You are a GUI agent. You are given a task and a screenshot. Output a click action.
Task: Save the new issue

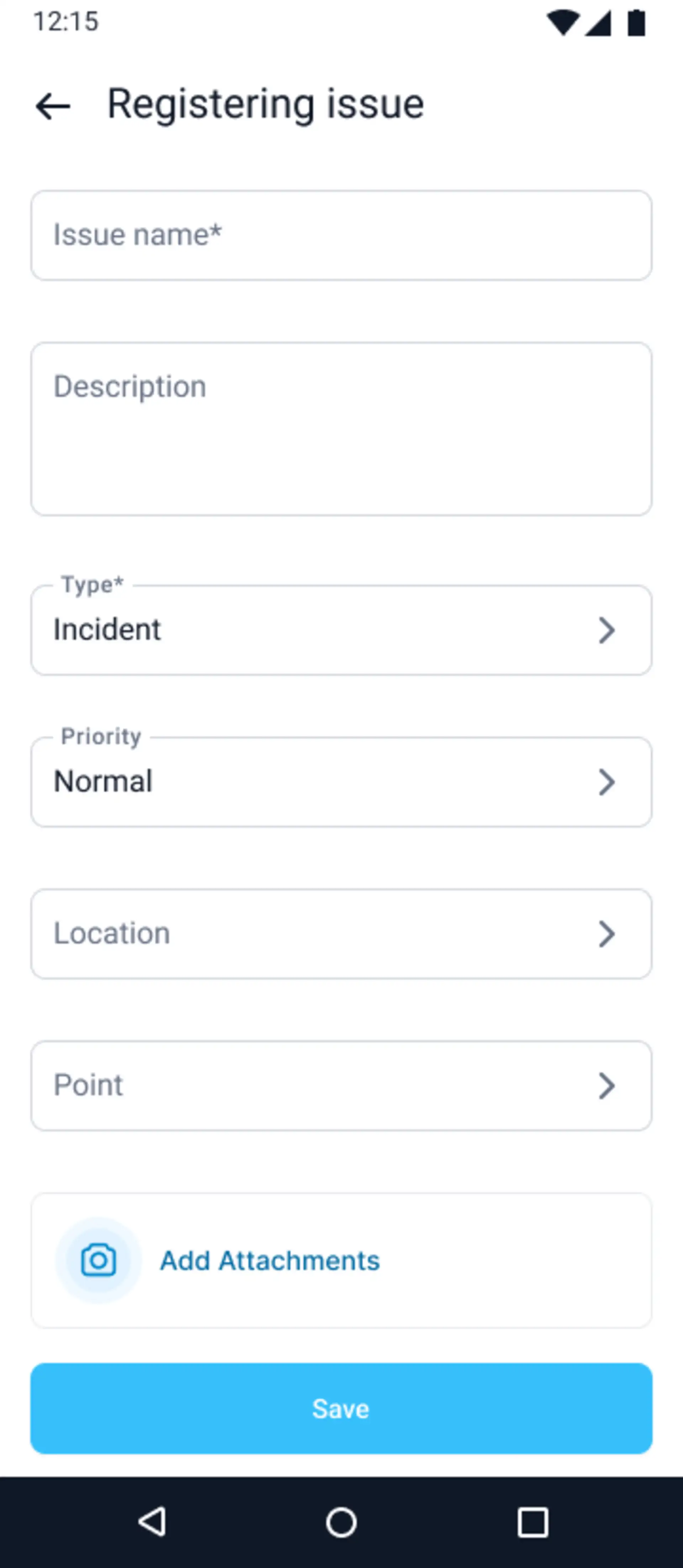(x=340, y=1409)
